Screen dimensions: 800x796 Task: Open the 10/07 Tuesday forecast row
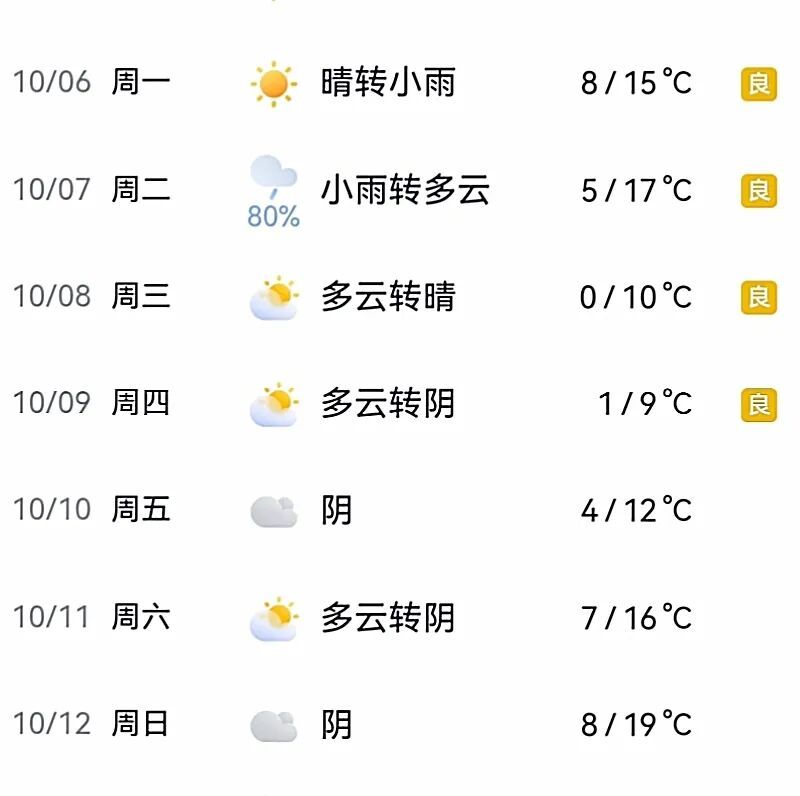coord(400,189)
